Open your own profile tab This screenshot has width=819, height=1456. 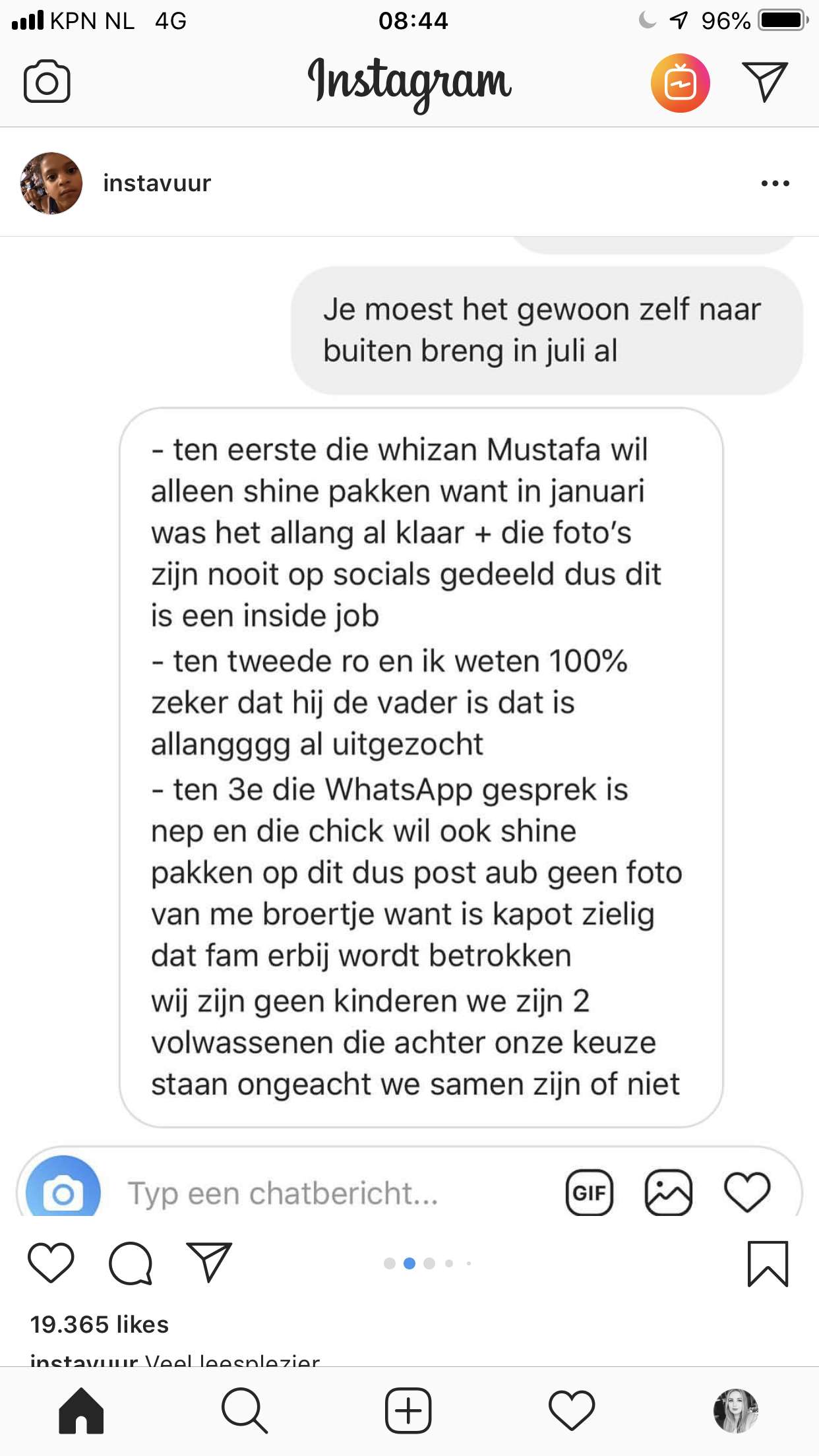736,1411
